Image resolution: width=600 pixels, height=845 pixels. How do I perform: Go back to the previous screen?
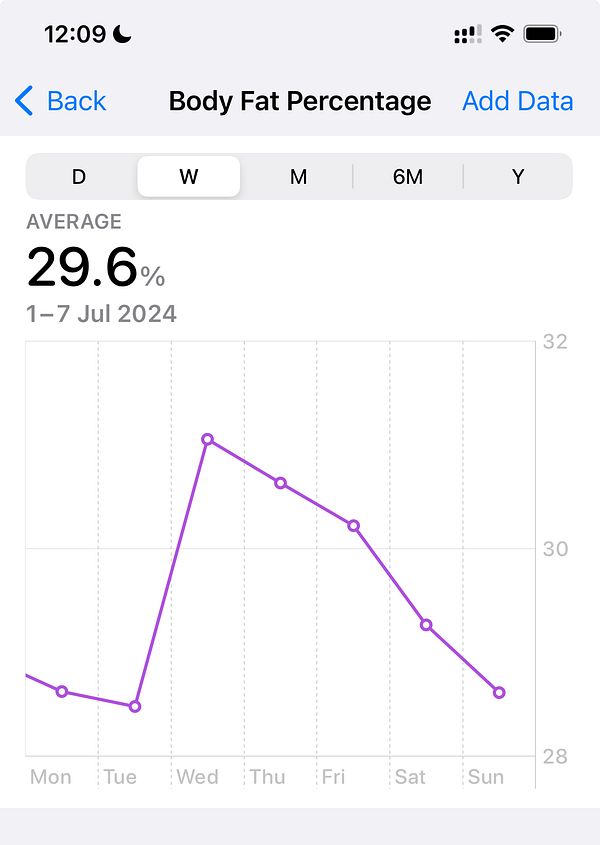62,101
